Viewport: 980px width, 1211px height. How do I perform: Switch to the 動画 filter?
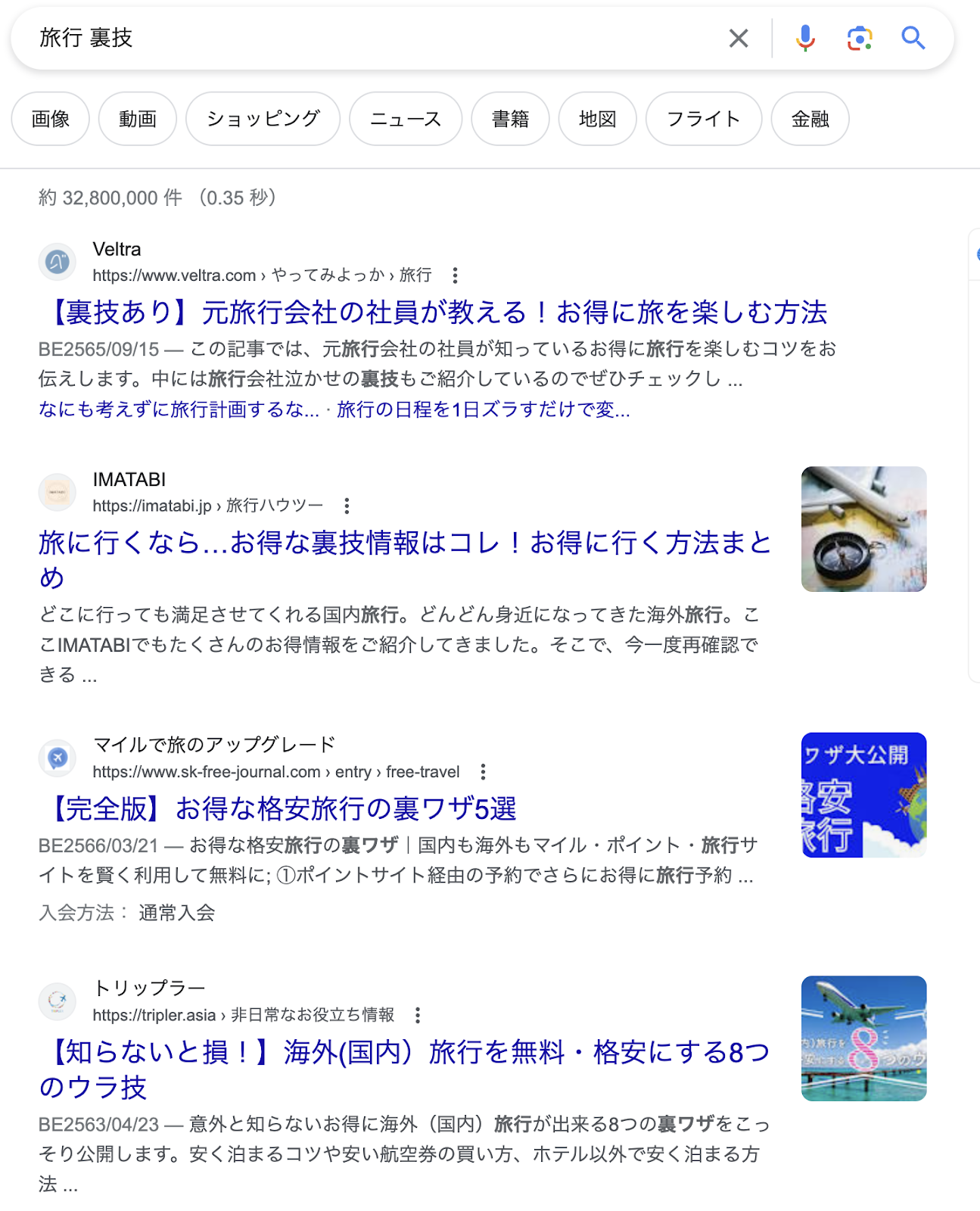pos(138,119)
